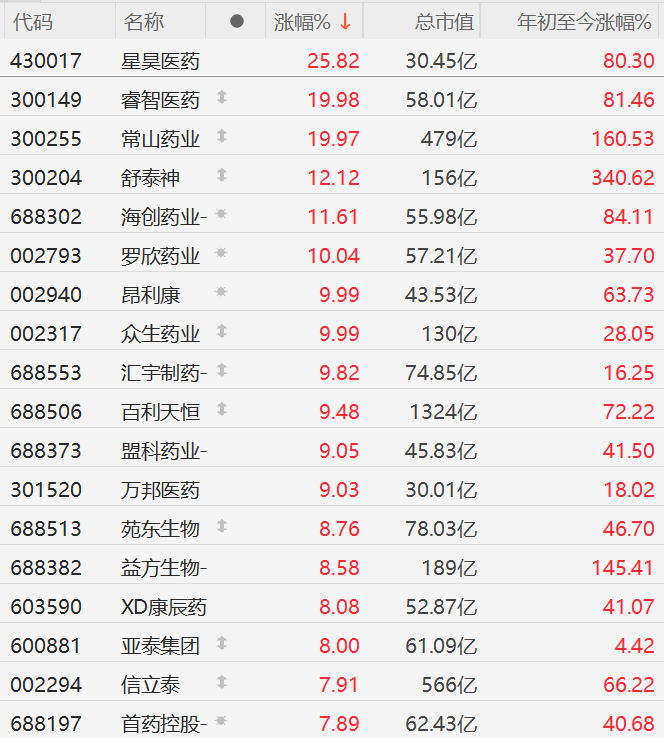The width and height of the screenshot is (664, 738).
Task: Select the 罗欣药业 row
Action: click(160, 256)
